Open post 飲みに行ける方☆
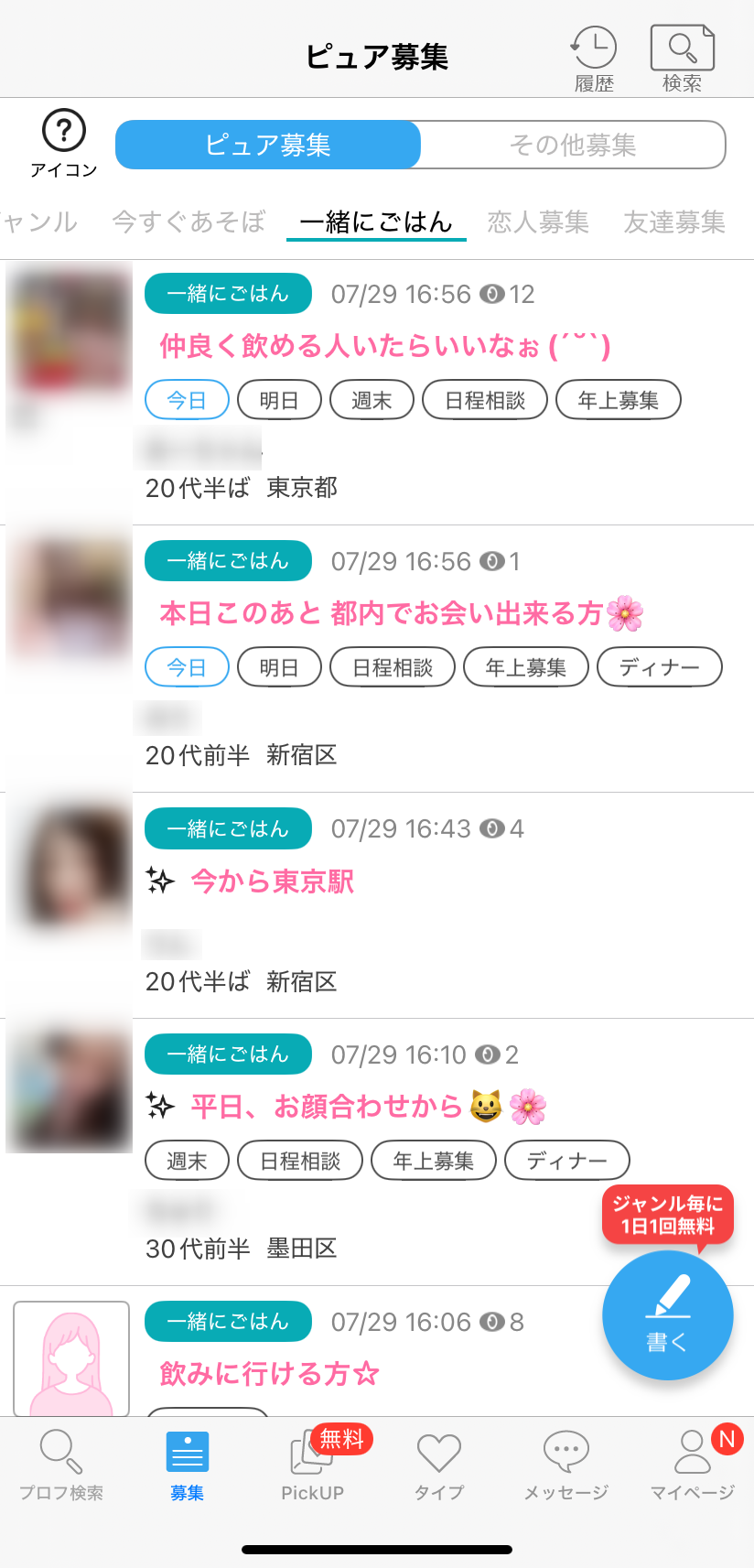Screen dimensions: 754x1568 [x=268, y=1373]
